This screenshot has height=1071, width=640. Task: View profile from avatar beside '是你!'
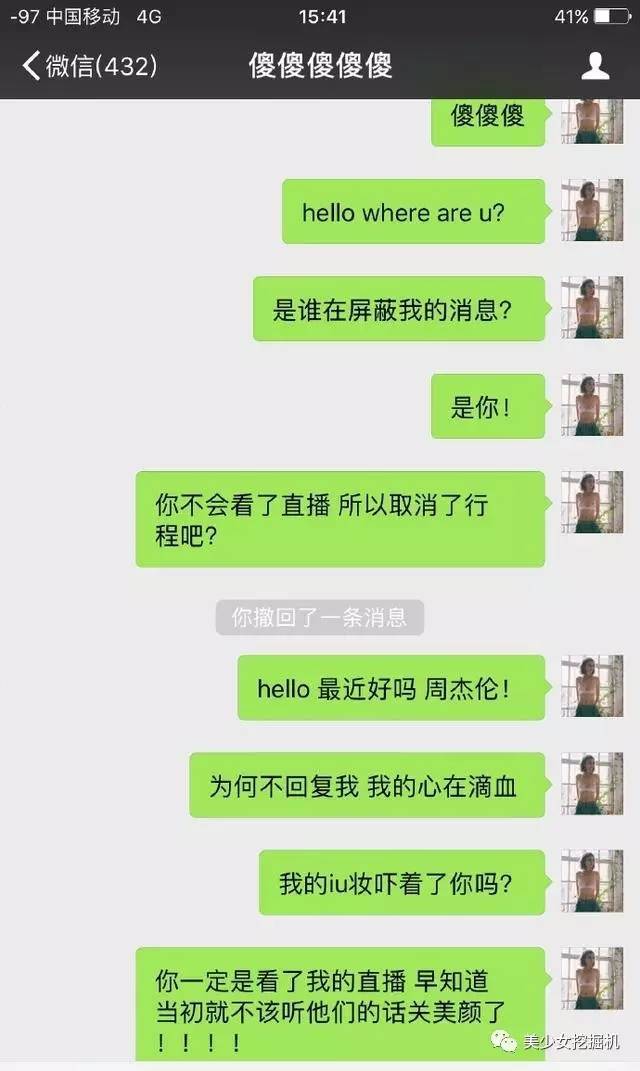(x=592, y=405)
